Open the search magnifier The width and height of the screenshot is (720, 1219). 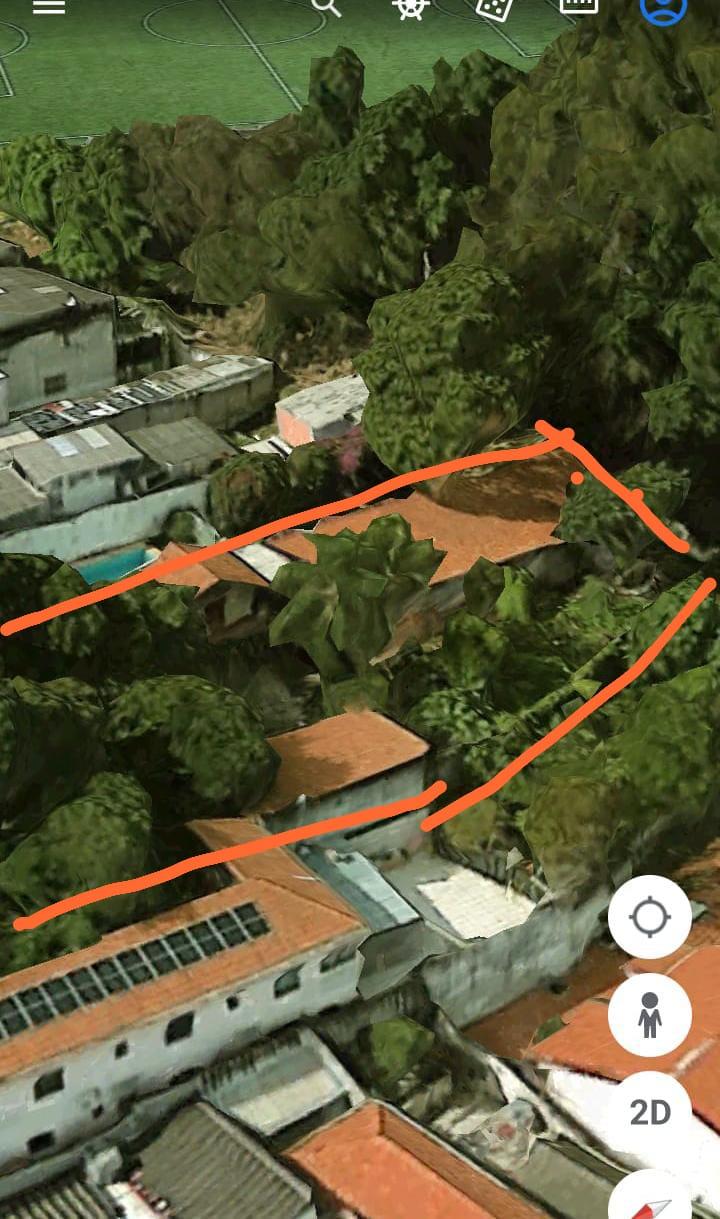point(326,6)
